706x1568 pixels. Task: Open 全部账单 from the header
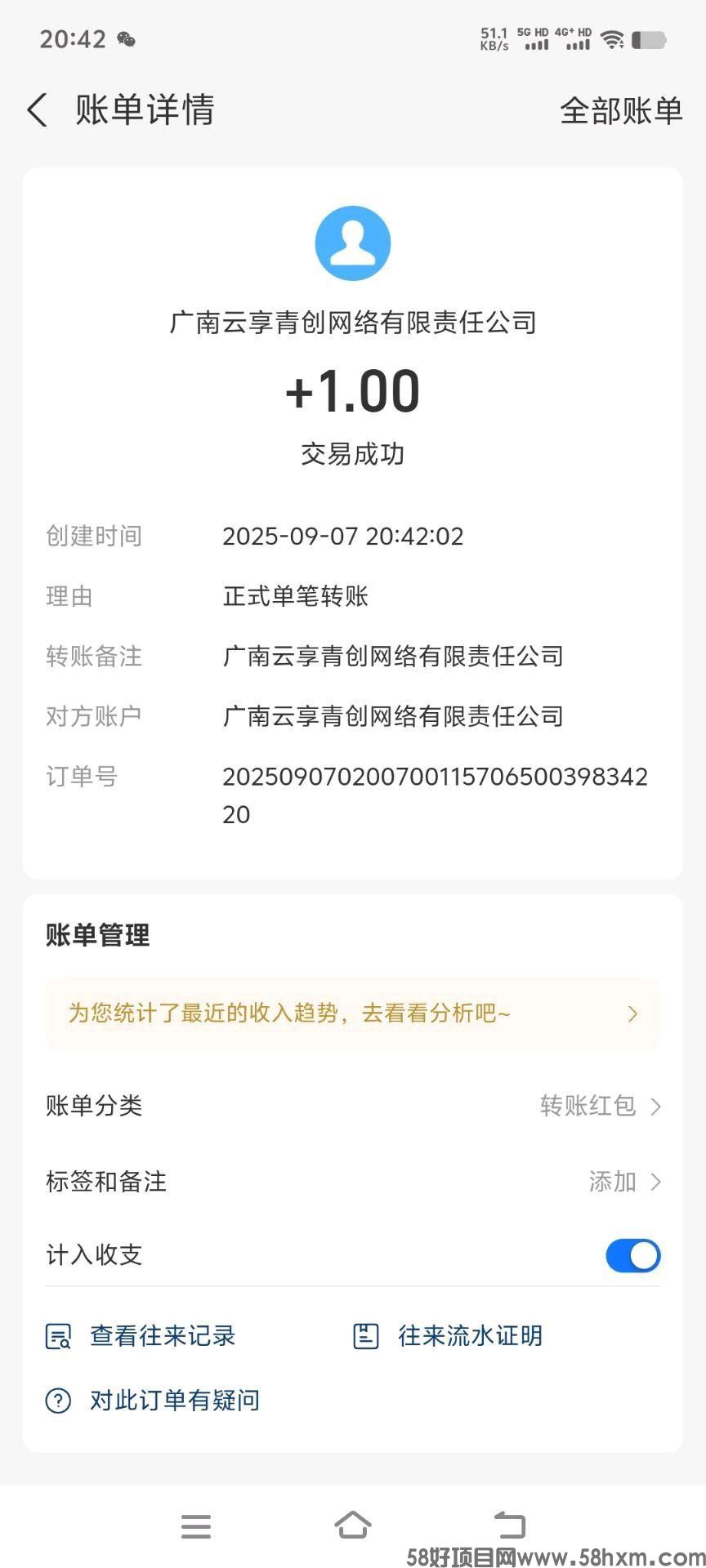click(620, 110)
